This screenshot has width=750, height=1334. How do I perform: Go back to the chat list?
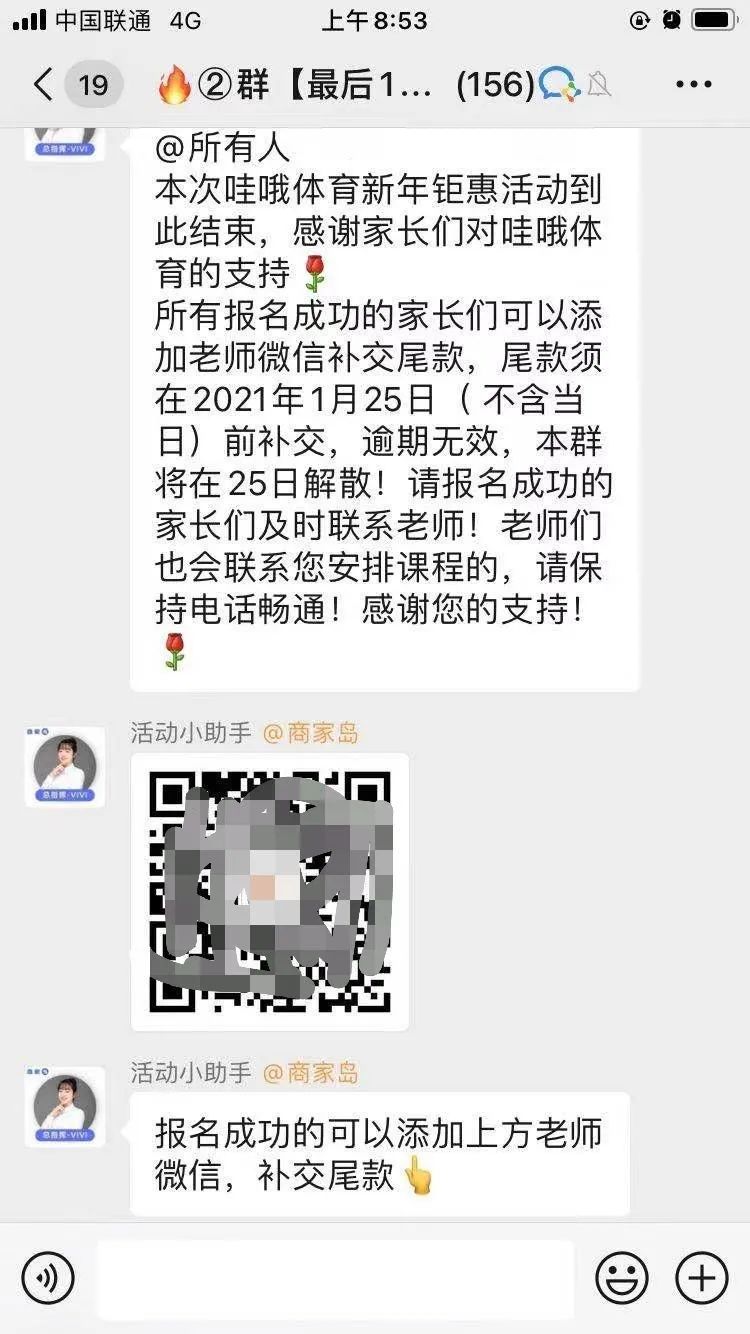click(44, 85)
